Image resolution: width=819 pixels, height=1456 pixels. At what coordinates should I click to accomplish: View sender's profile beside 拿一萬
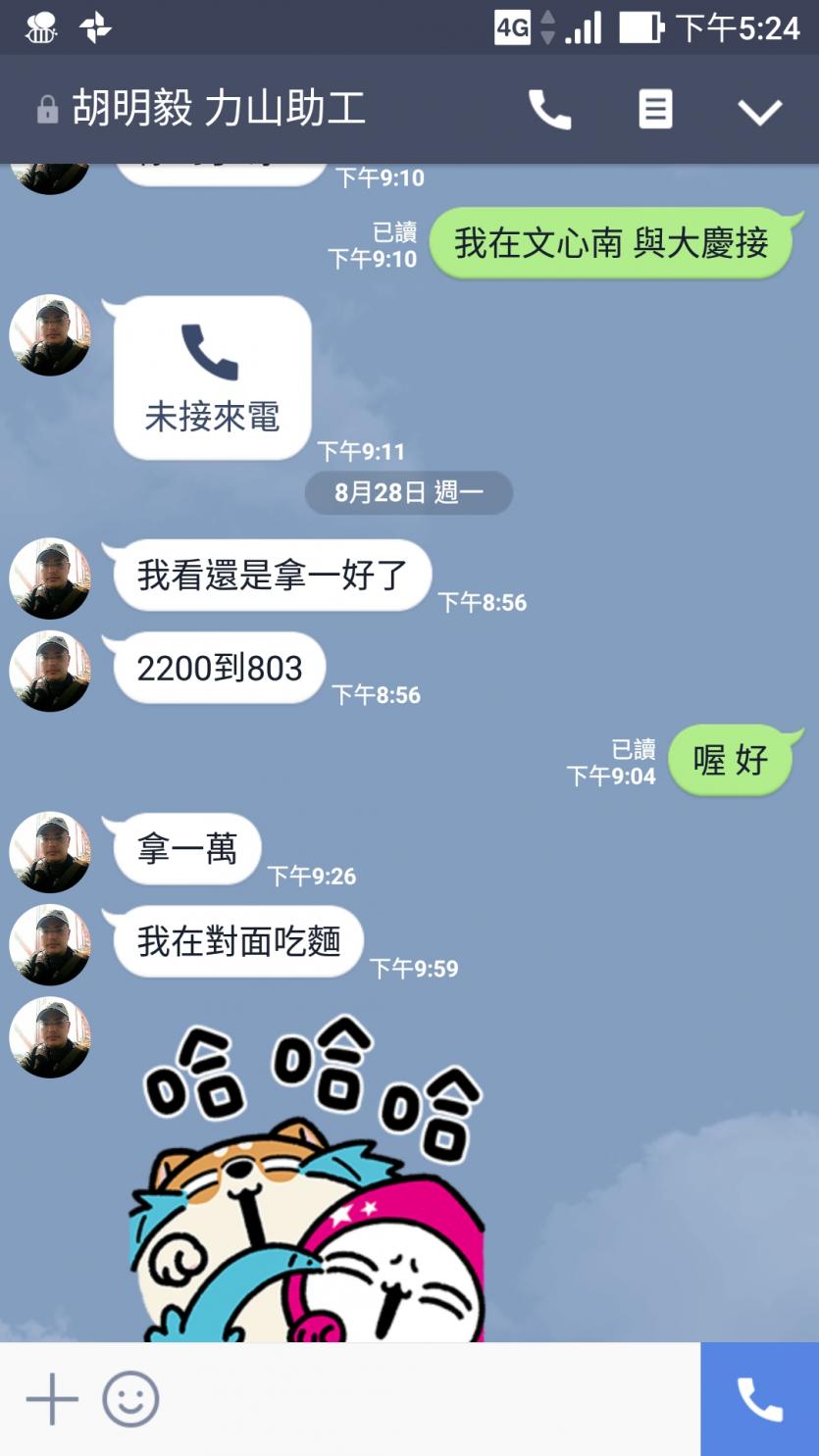tap(50, 852)
